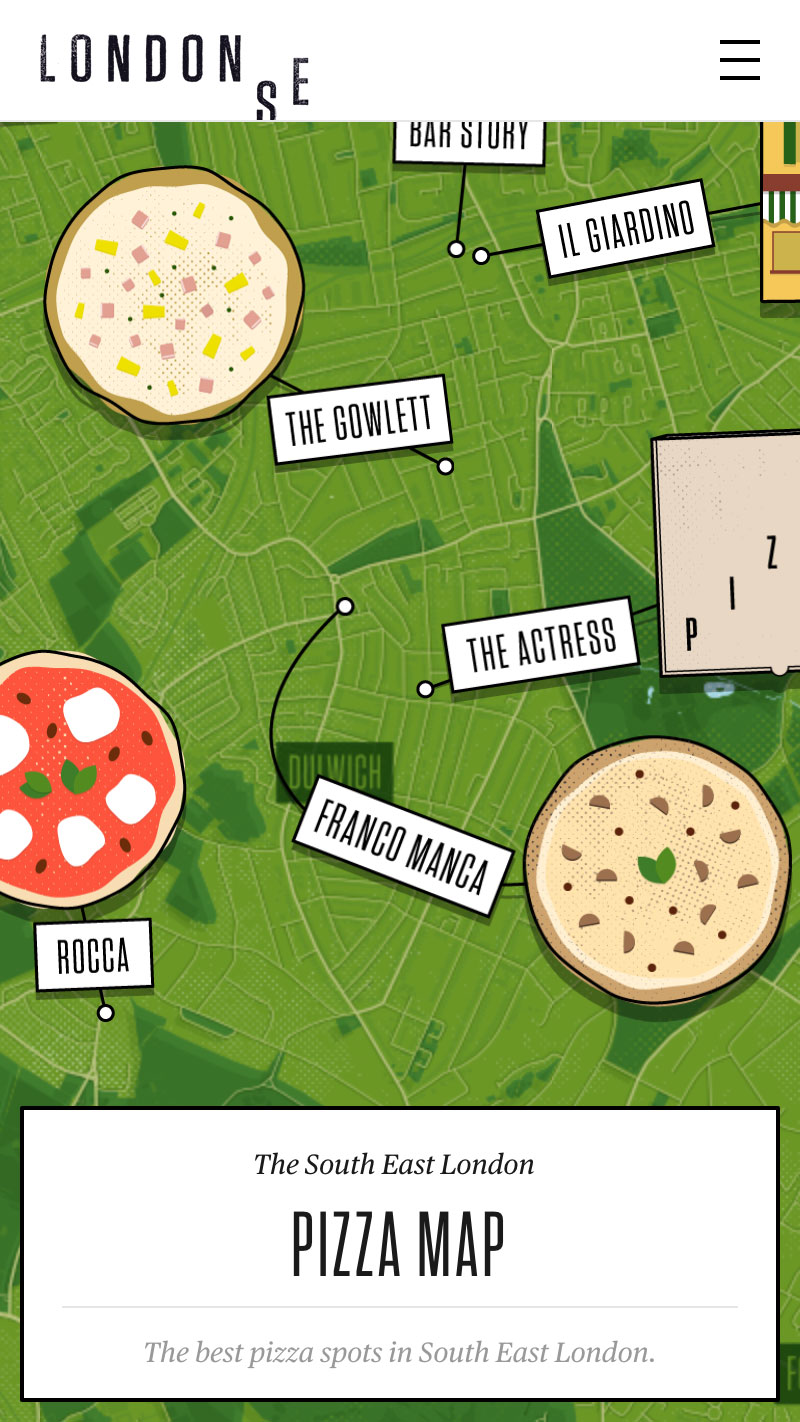Select The Actress map label
This screenshot has height=1422, width=800.
click(541, 645)
